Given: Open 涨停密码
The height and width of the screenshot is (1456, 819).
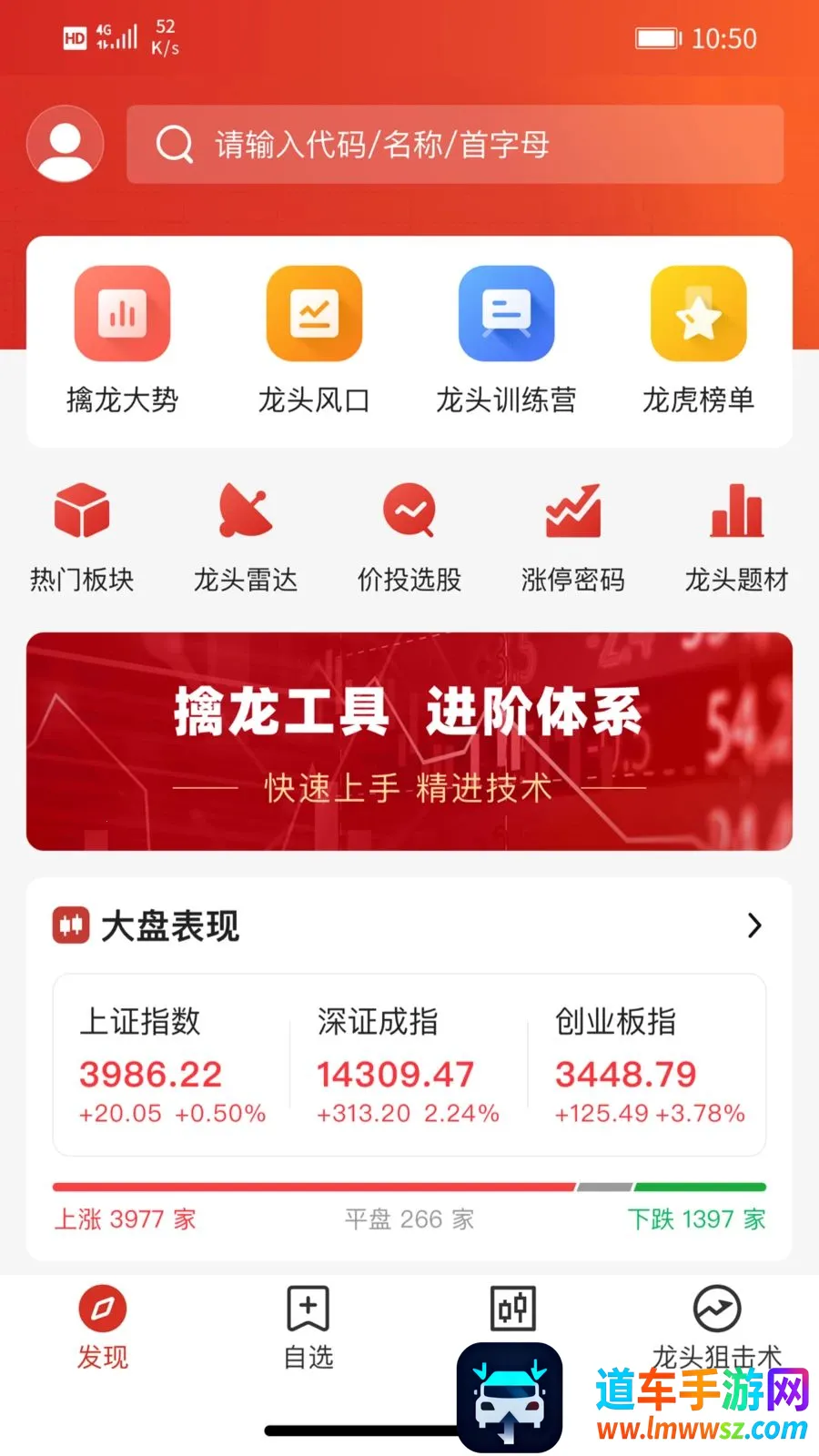Looking at the screenshot, I should click(x=573, y=539).
